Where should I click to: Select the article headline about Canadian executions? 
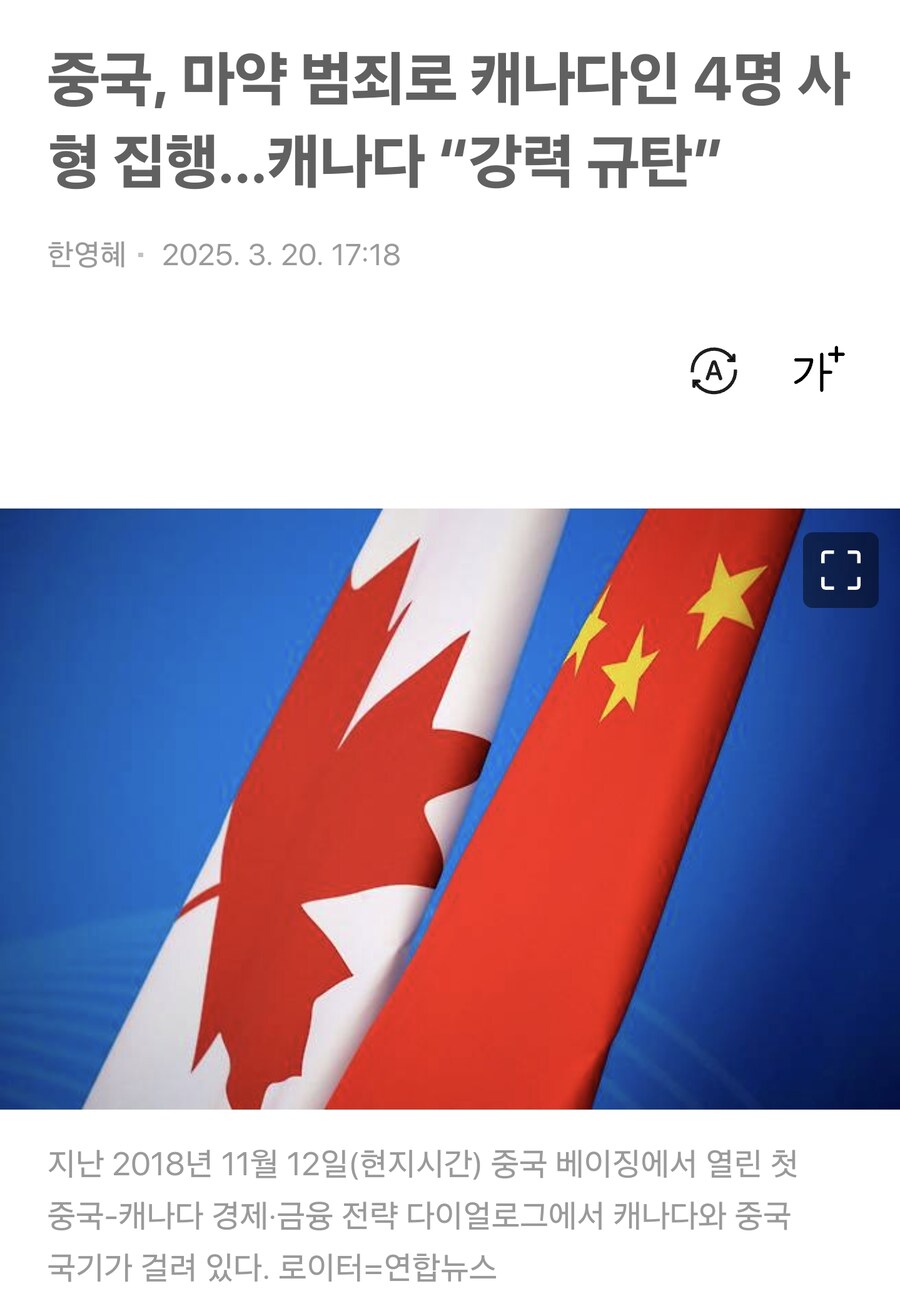click(430, 120)
